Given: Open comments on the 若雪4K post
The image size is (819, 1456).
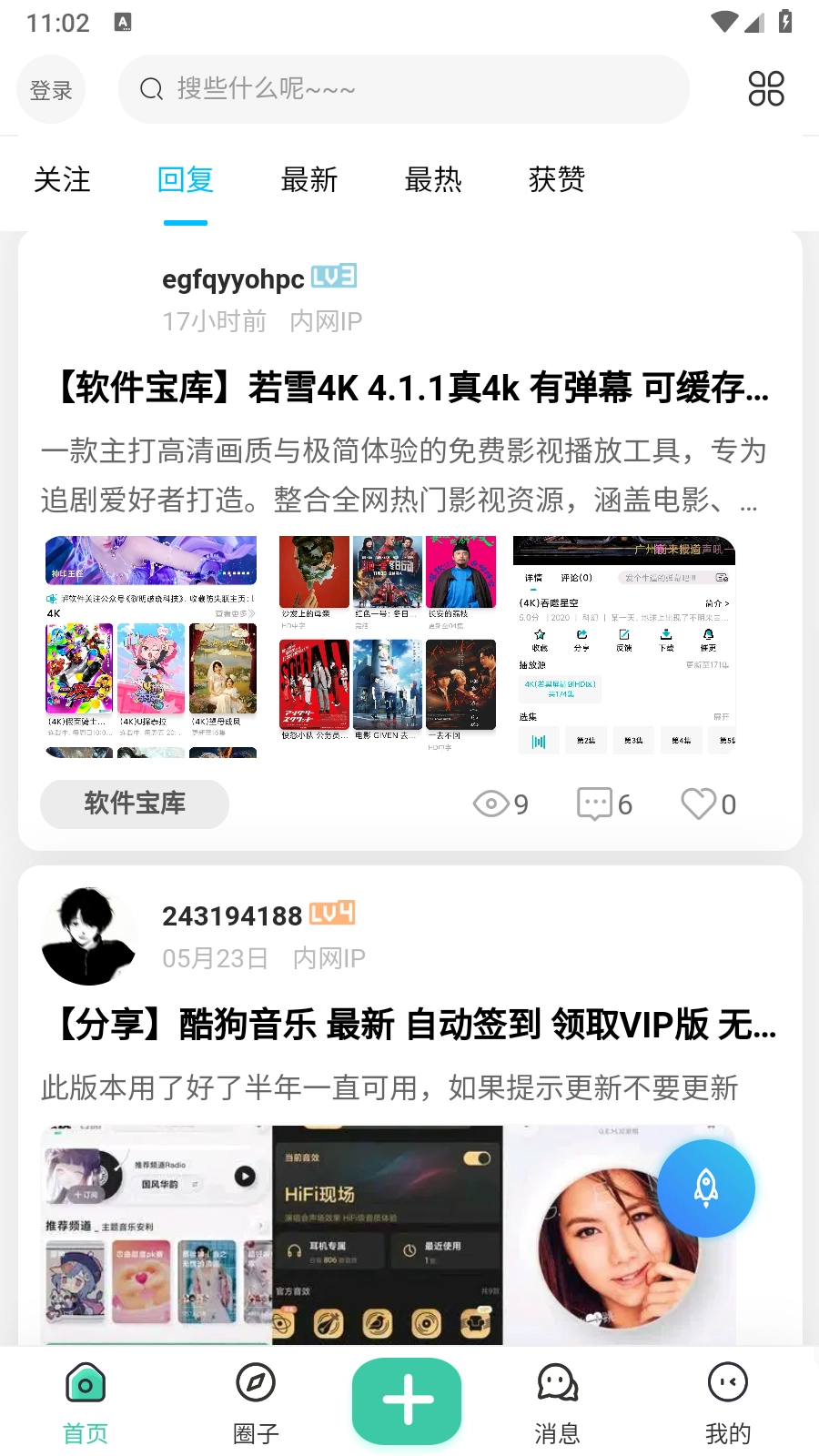Looking at the screenshot, I should tap(604, 804).
